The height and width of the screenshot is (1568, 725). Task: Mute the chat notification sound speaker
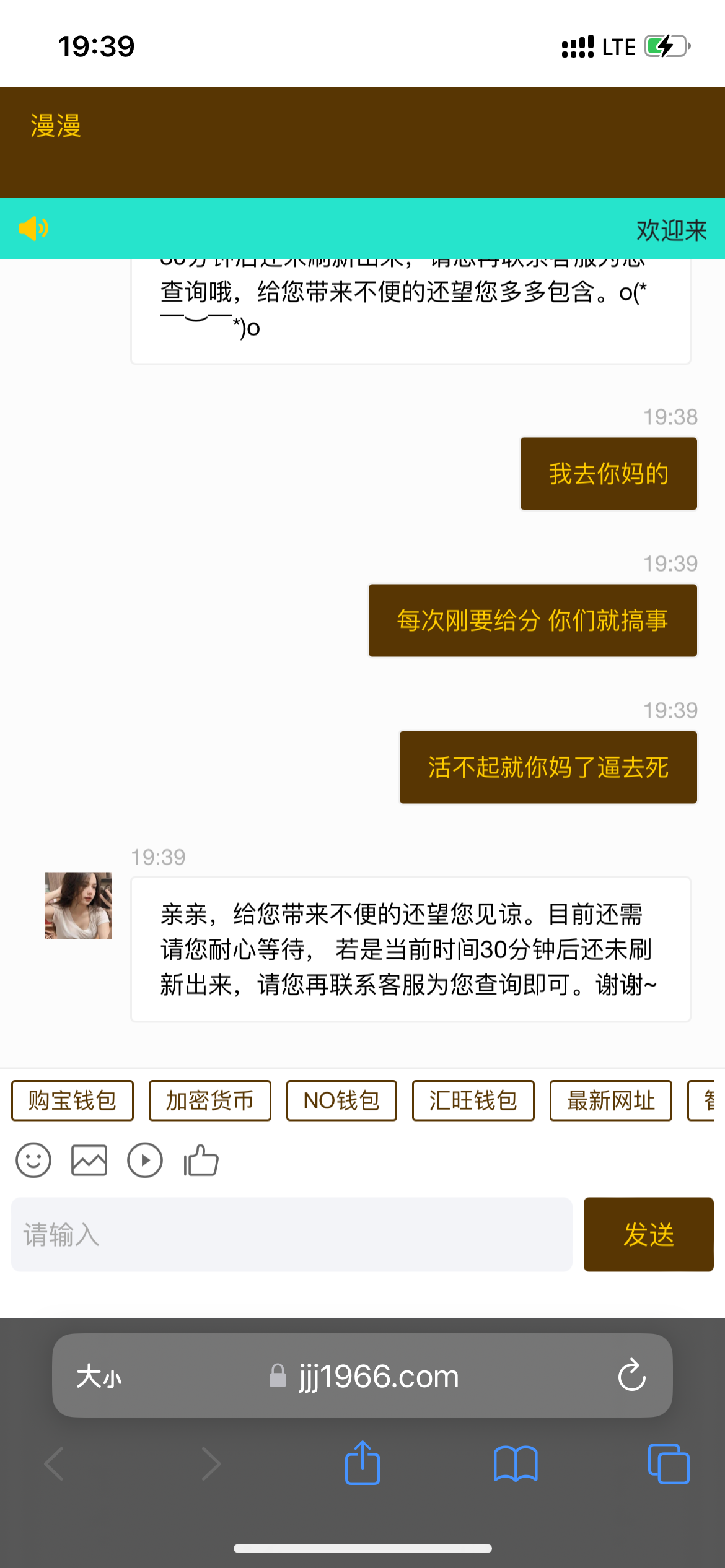(34, 228)
